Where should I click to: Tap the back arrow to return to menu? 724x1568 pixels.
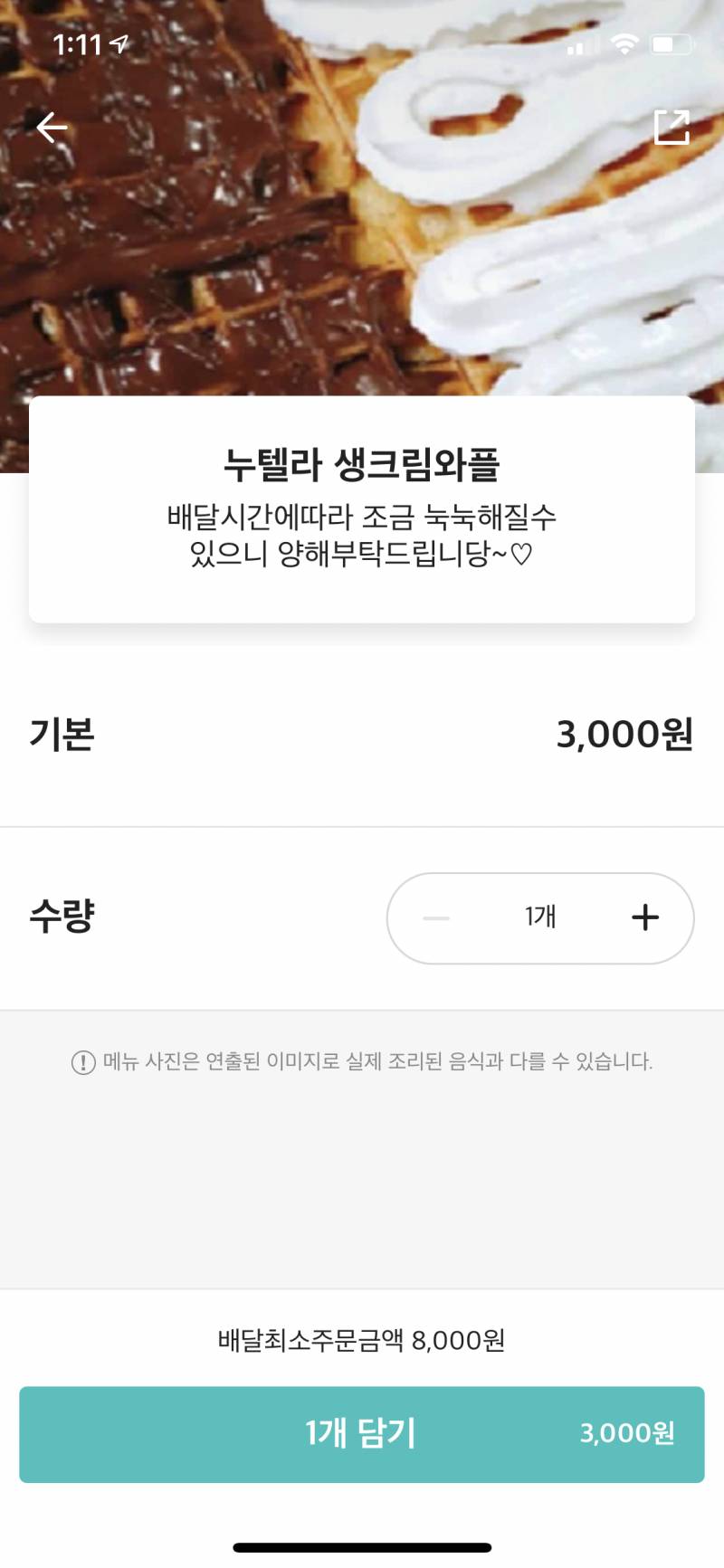coord(51,127)
